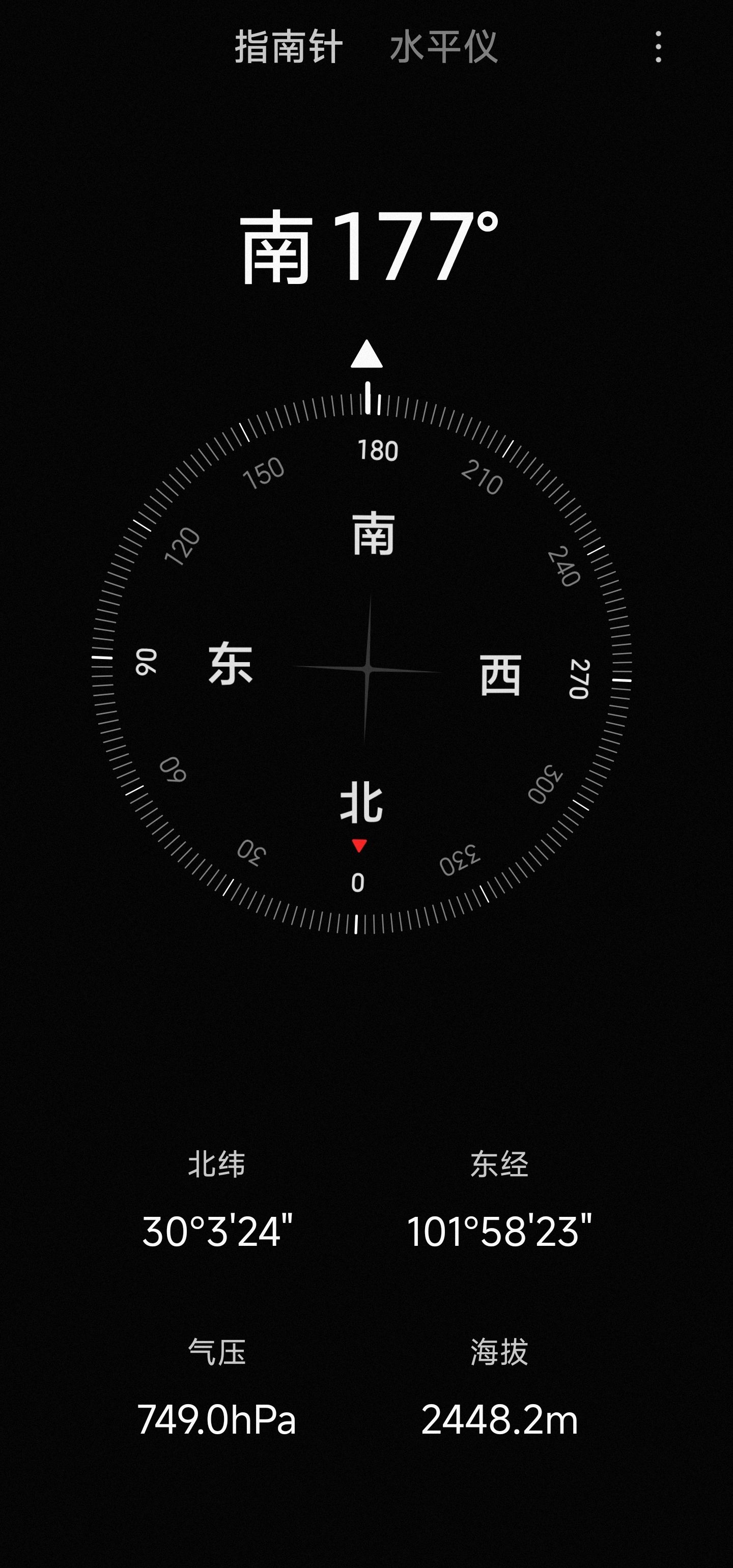Open the three-dot overflow menu
Viewport: 733px width, 1568px height.
(x=658, y=47)
